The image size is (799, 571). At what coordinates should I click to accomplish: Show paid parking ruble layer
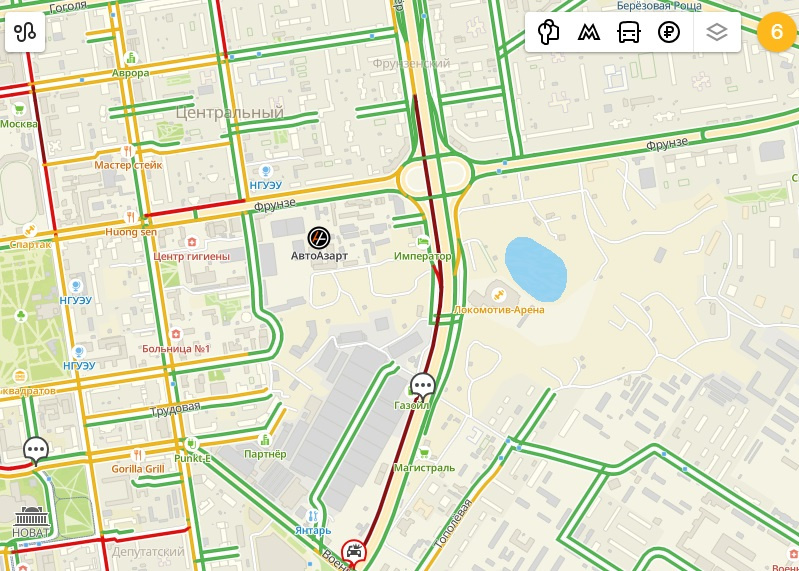(669, 32)
